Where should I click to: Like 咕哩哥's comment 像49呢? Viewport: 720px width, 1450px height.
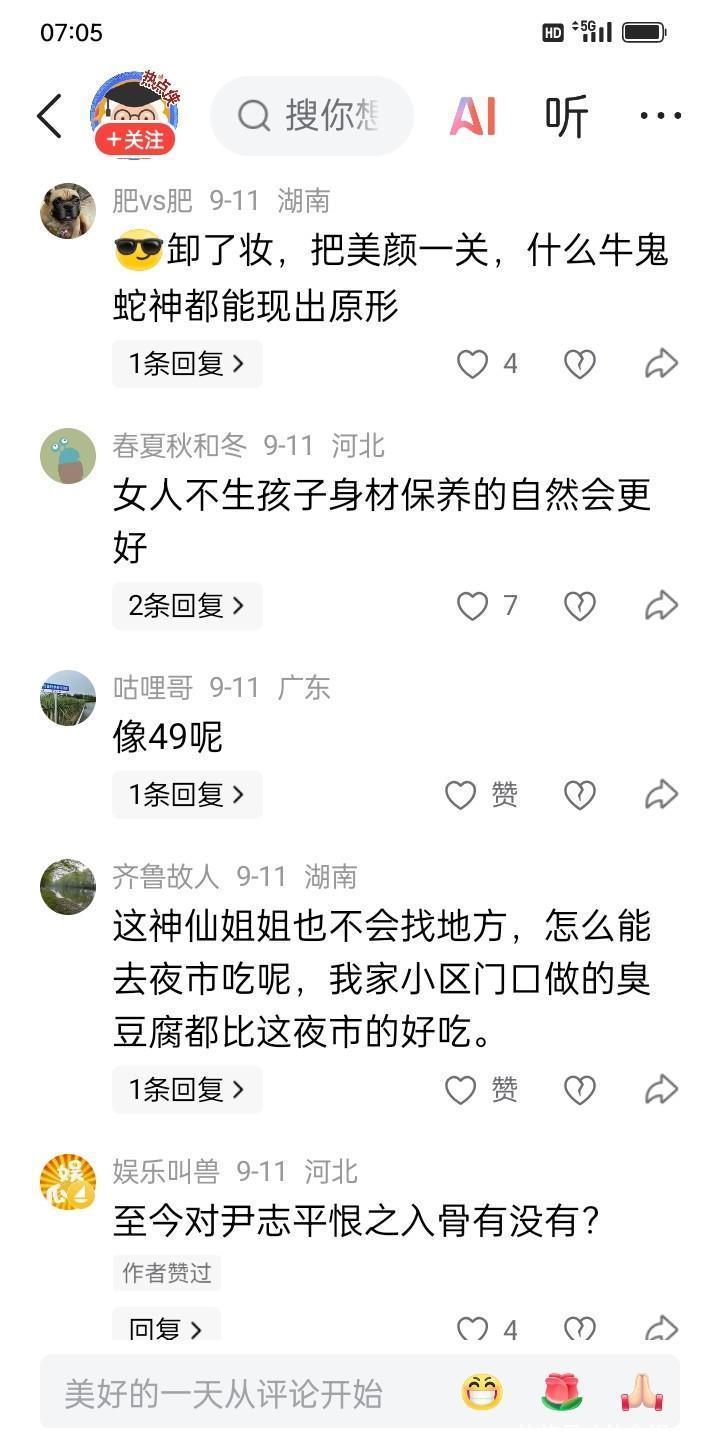click(x=461, y=795)
